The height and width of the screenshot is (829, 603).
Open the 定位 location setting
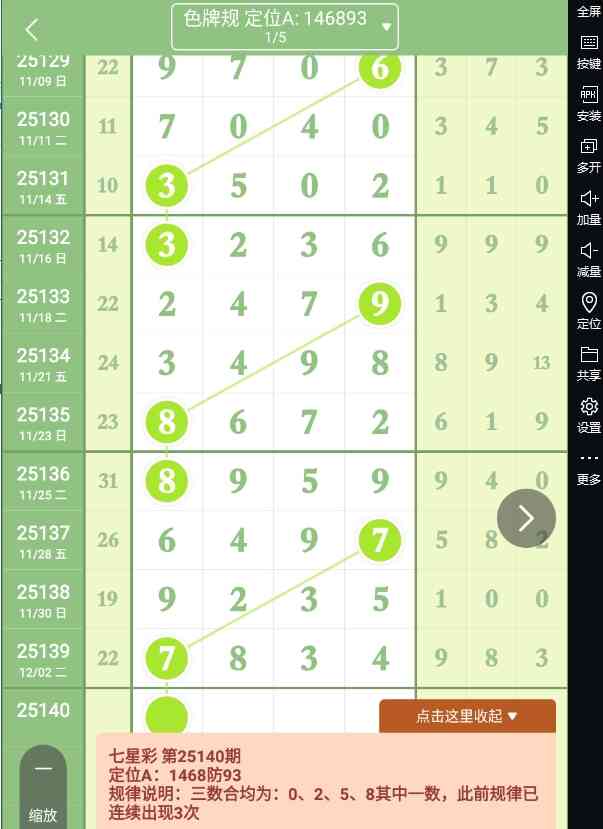pos(589,311)
